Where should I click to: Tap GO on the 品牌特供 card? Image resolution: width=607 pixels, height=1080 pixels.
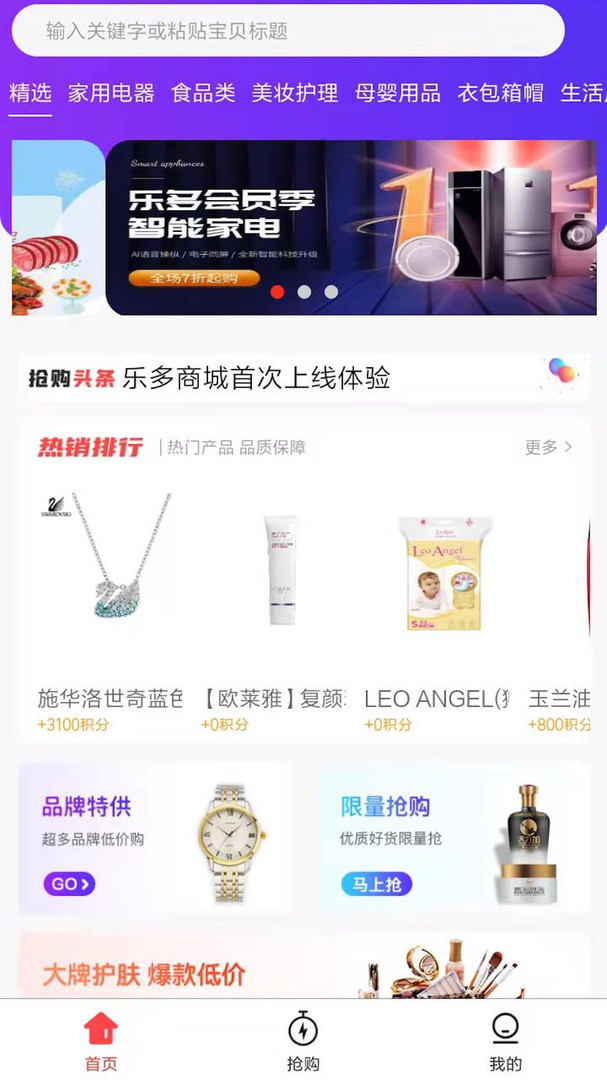coord(68,884)
